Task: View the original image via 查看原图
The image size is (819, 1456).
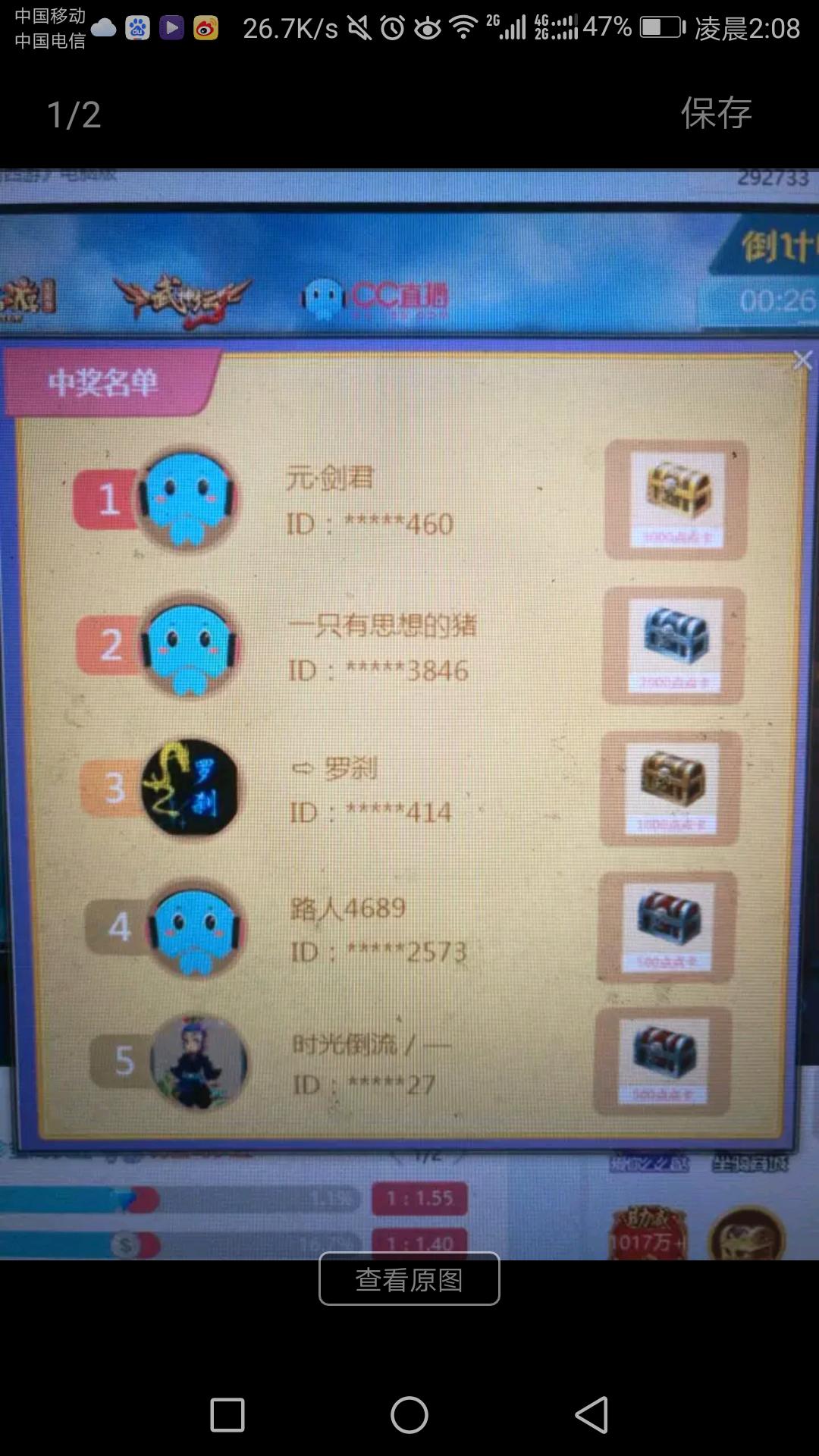Action: pos(409,1279)
